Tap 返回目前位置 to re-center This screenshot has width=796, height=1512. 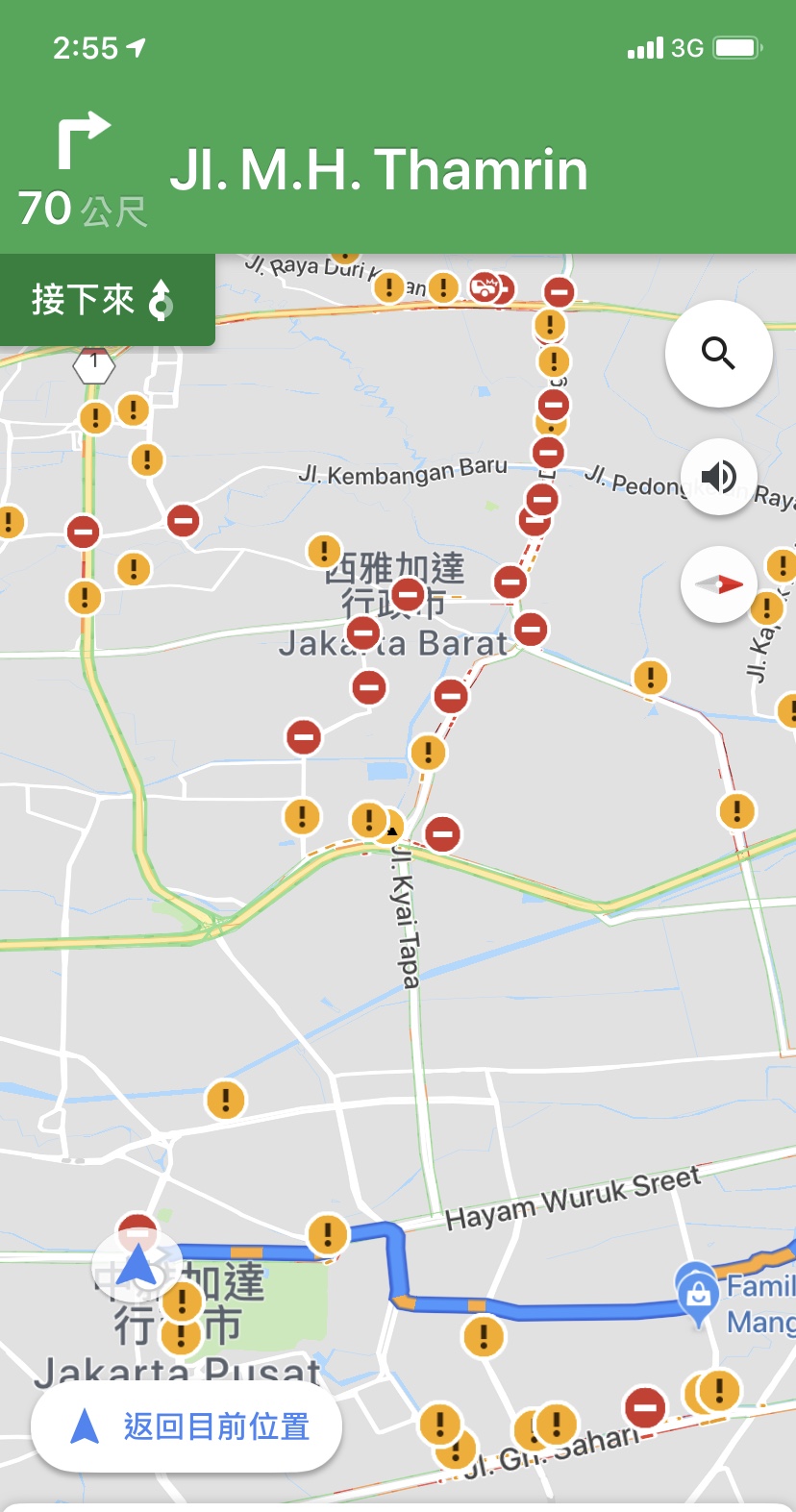[x=187, y=1426]
